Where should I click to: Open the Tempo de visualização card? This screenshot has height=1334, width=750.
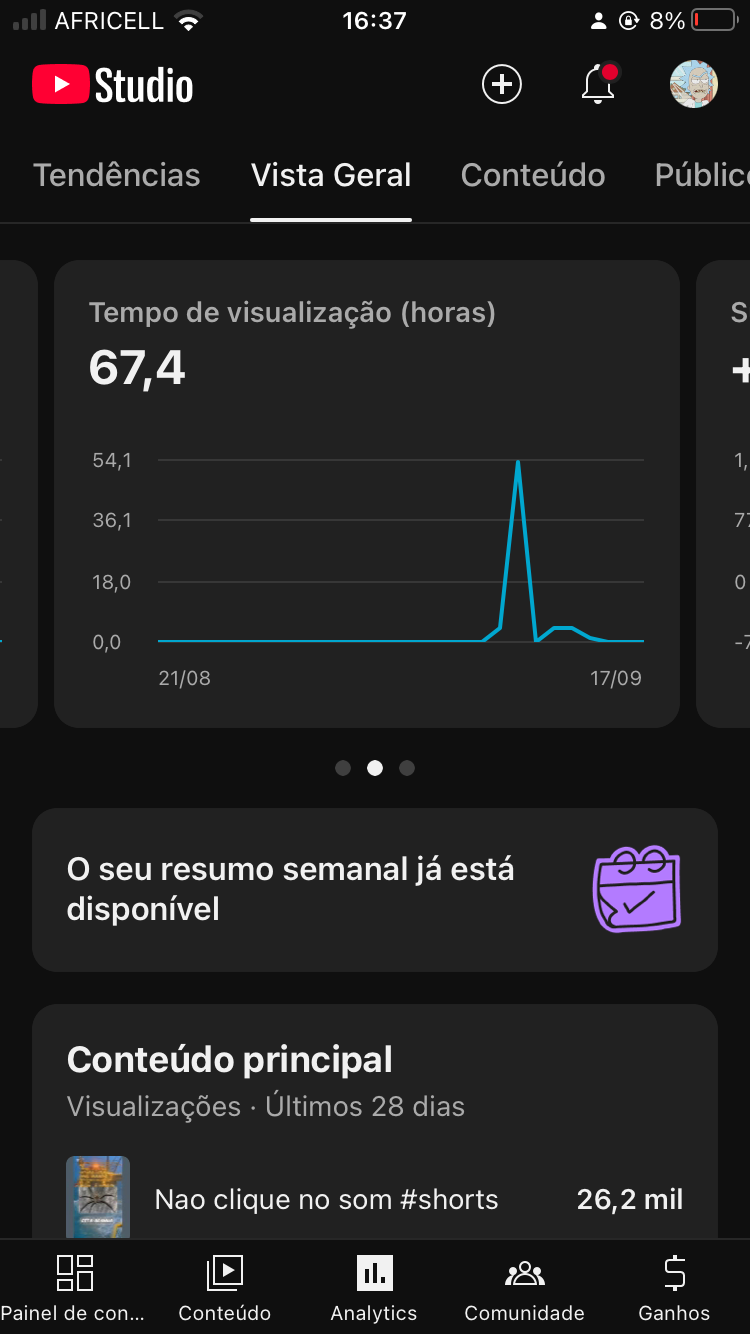pyautogui.click(x=367, y=493)
